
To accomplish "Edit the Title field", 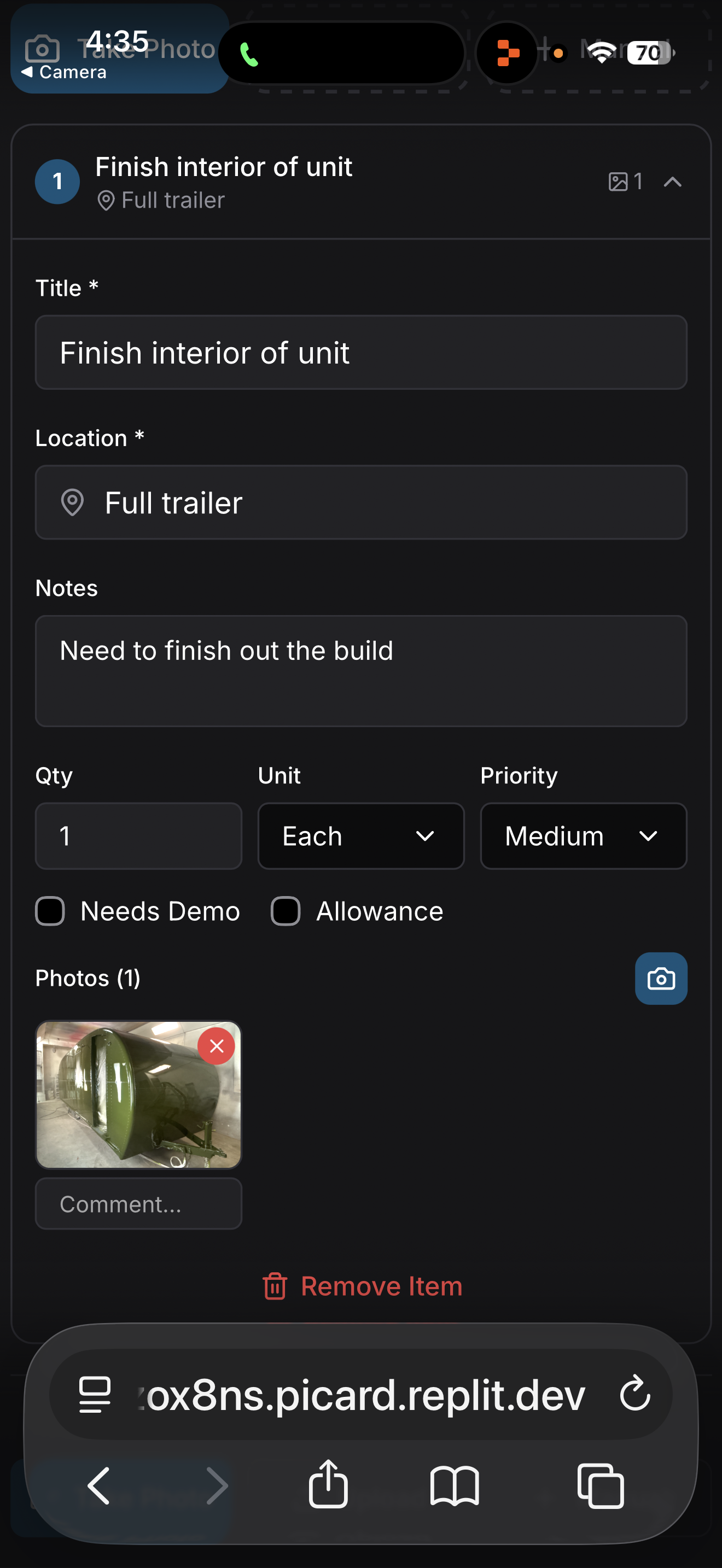I will (x=361, y=353).
